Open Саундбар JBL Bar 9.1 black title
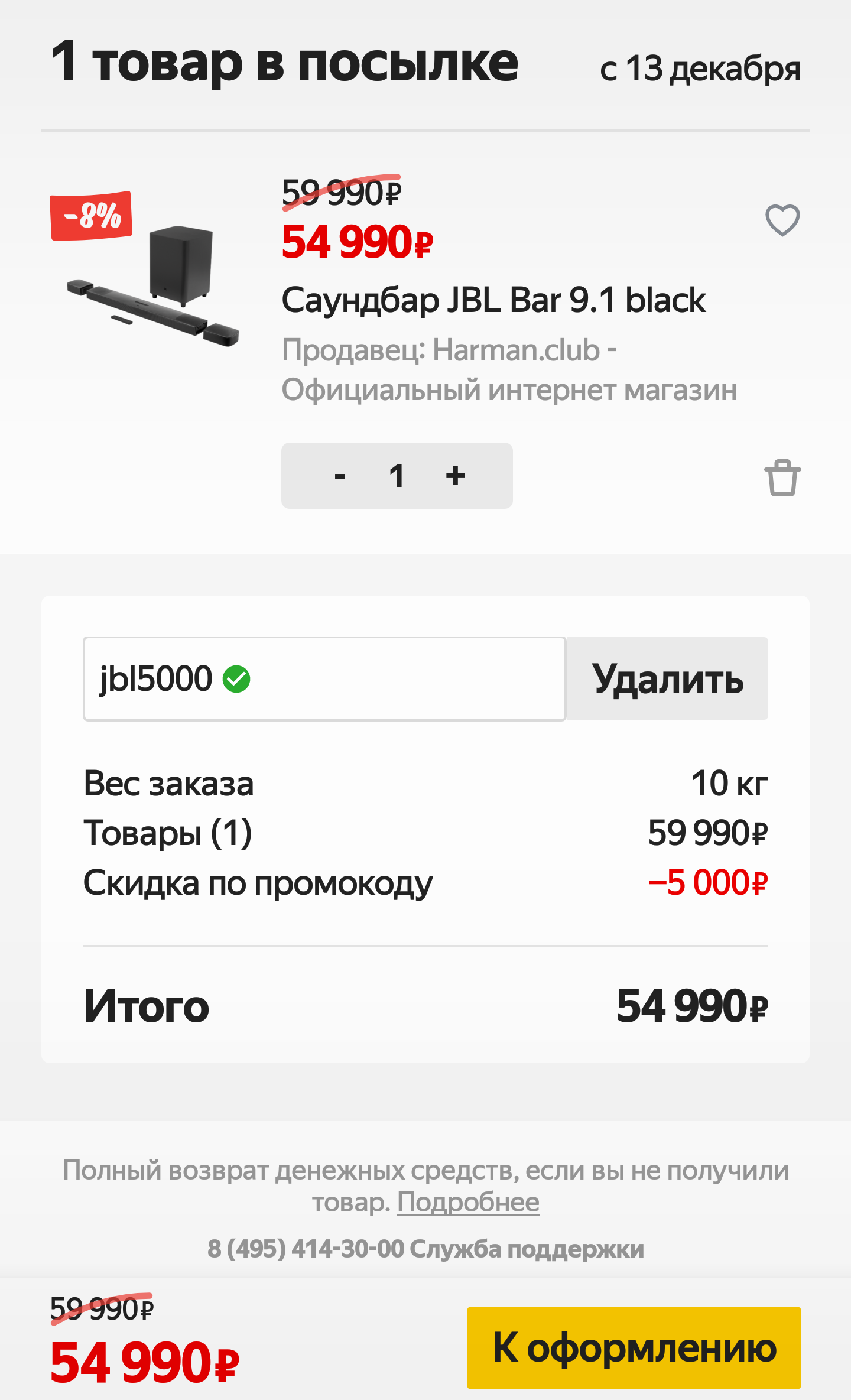The width and height of the screenshot is (851, 1400). coord(493,300)
